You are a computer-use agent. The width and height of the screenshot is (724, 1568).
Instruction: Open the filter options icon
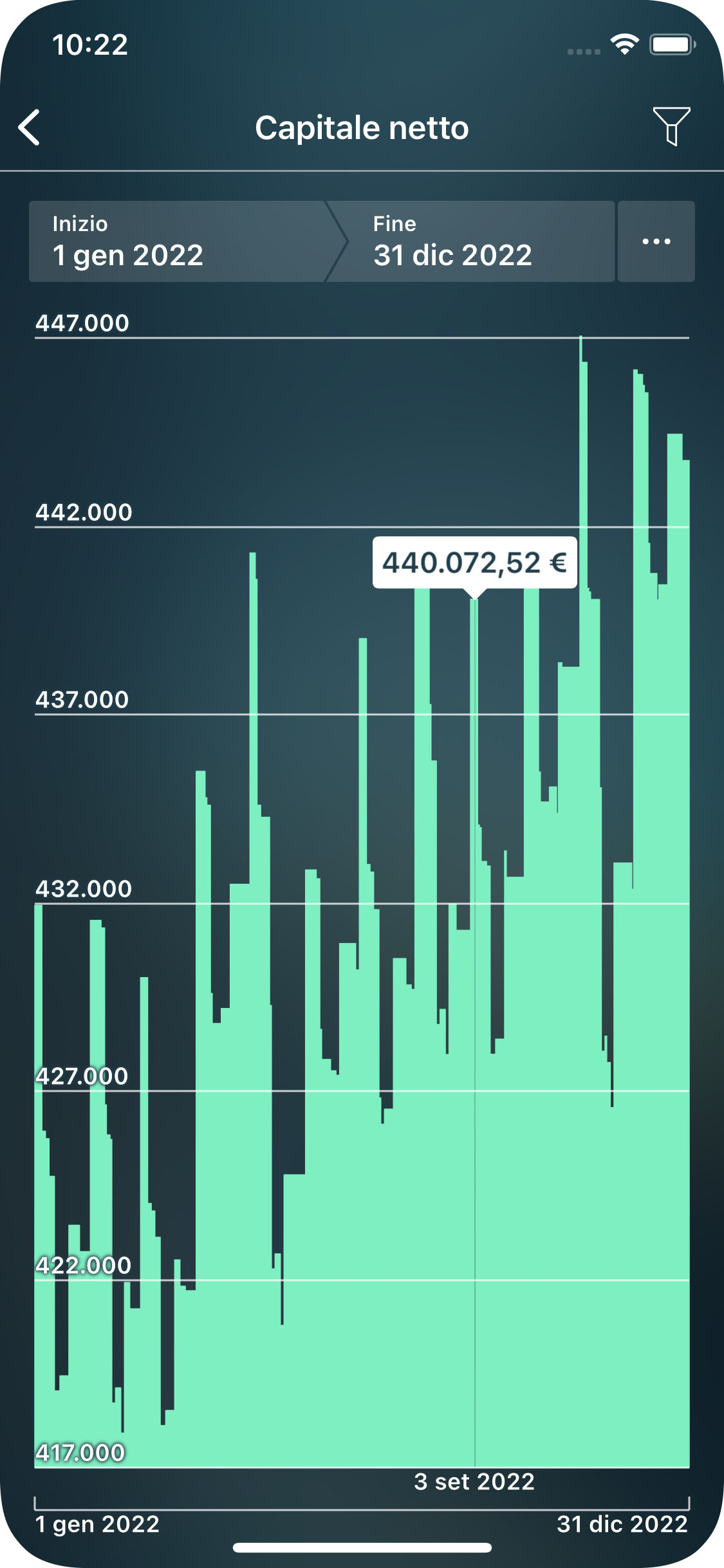[x=671, y=127]
